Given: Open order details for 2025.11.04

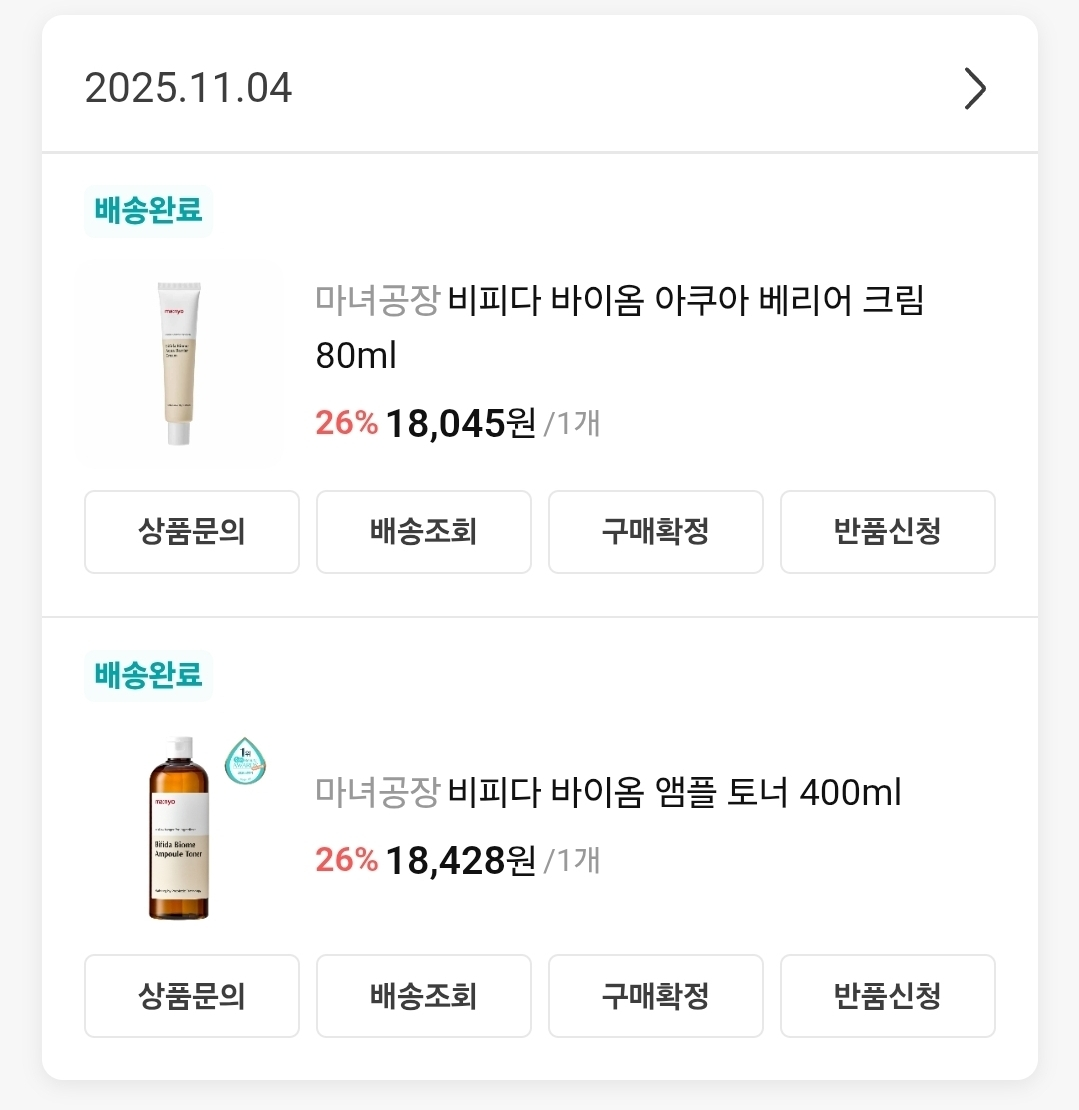Looking at the screenshot, I should tap(974, 89).
